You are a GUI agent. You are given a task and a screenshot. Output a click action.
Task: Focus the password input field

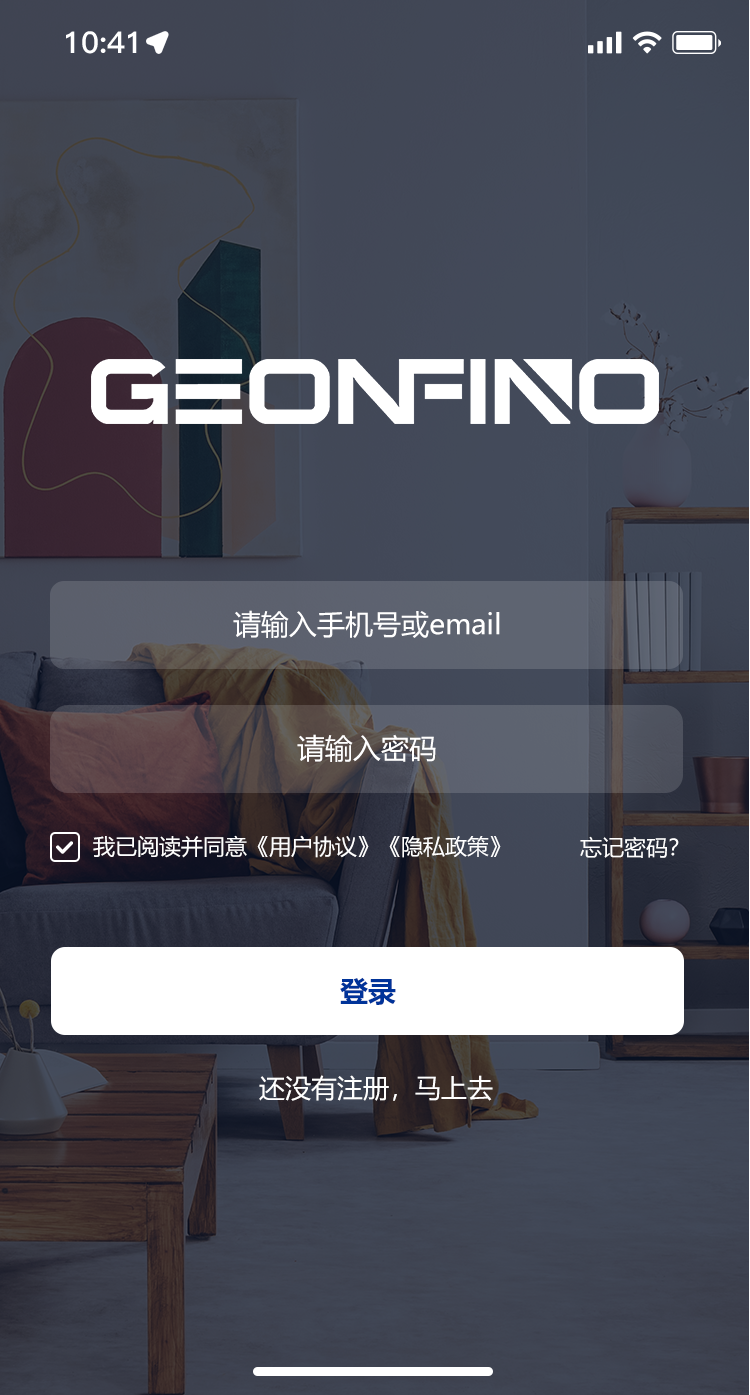[x=367, y=749]
